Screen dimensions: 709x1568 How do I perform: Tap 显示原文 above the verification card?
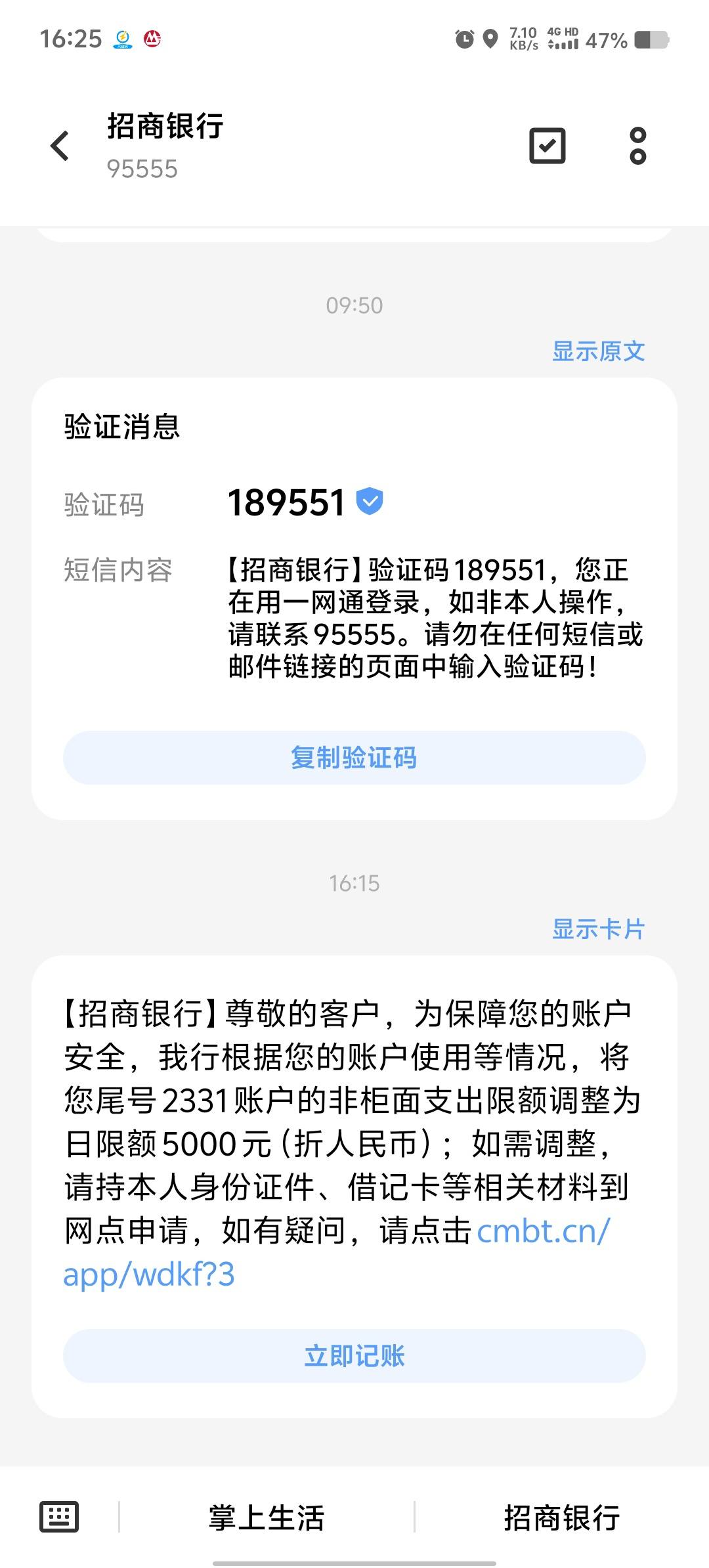point(598,351)
